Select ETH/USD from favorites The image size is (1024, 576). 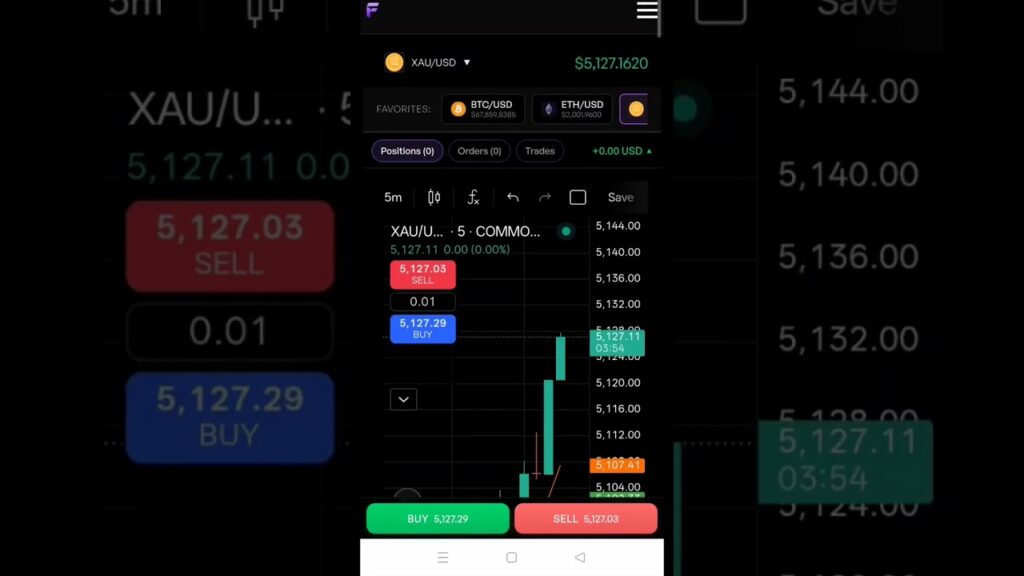[571, 109]
